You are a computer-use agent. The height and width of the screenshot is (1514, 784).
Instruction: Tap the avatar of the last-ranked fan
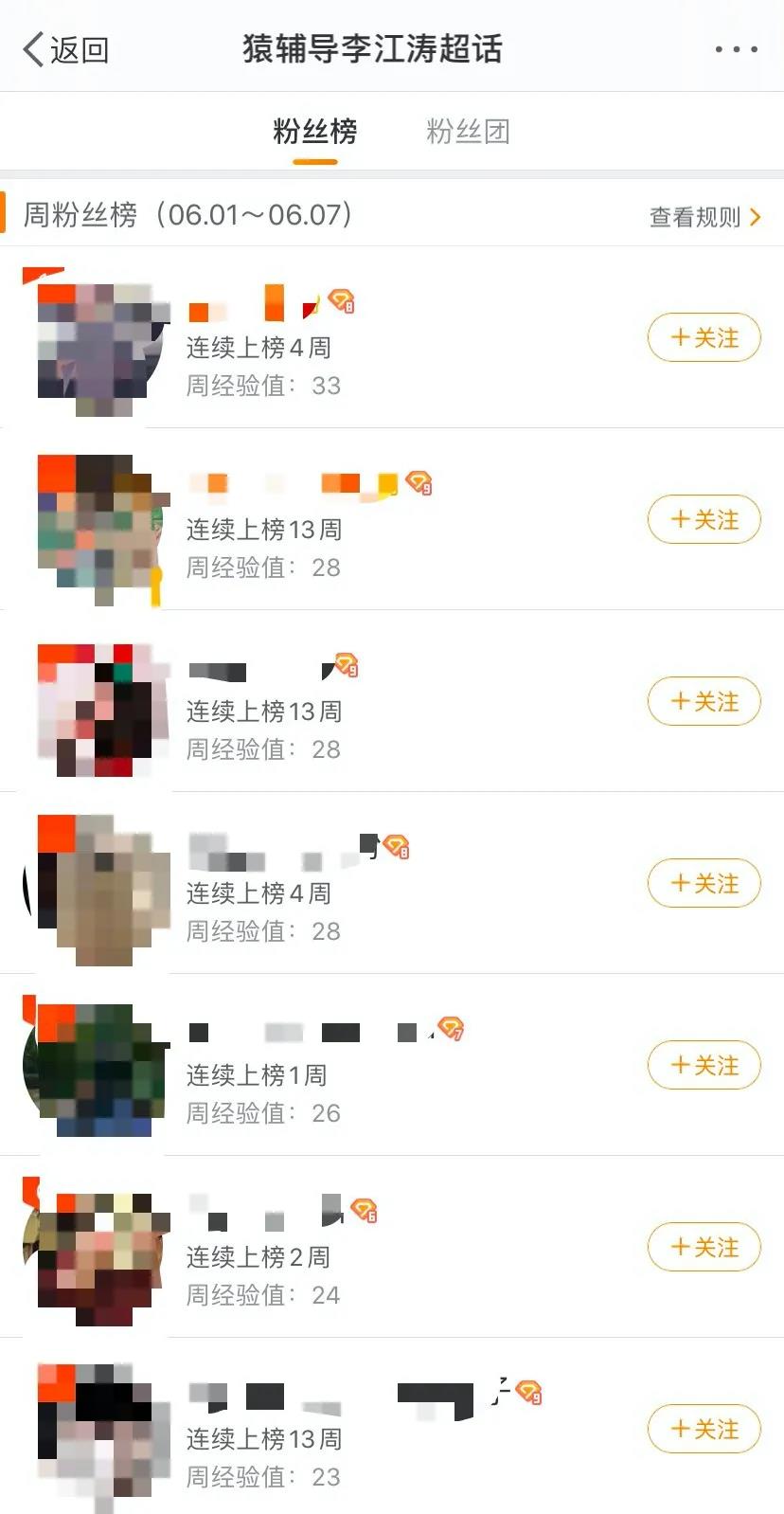[x=99, y=1429]
